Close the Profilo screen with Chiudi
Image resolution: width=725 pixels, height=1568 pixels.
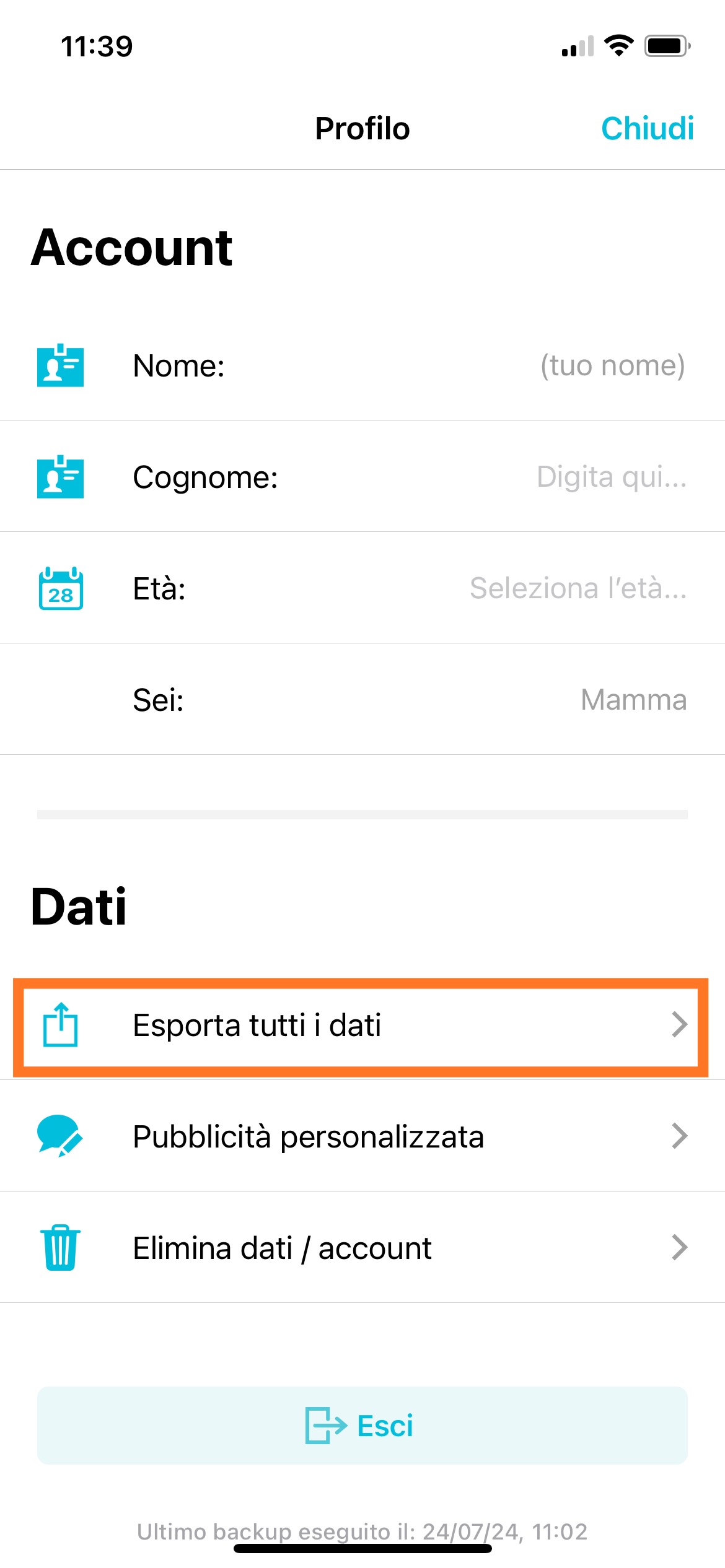point(647,129)
